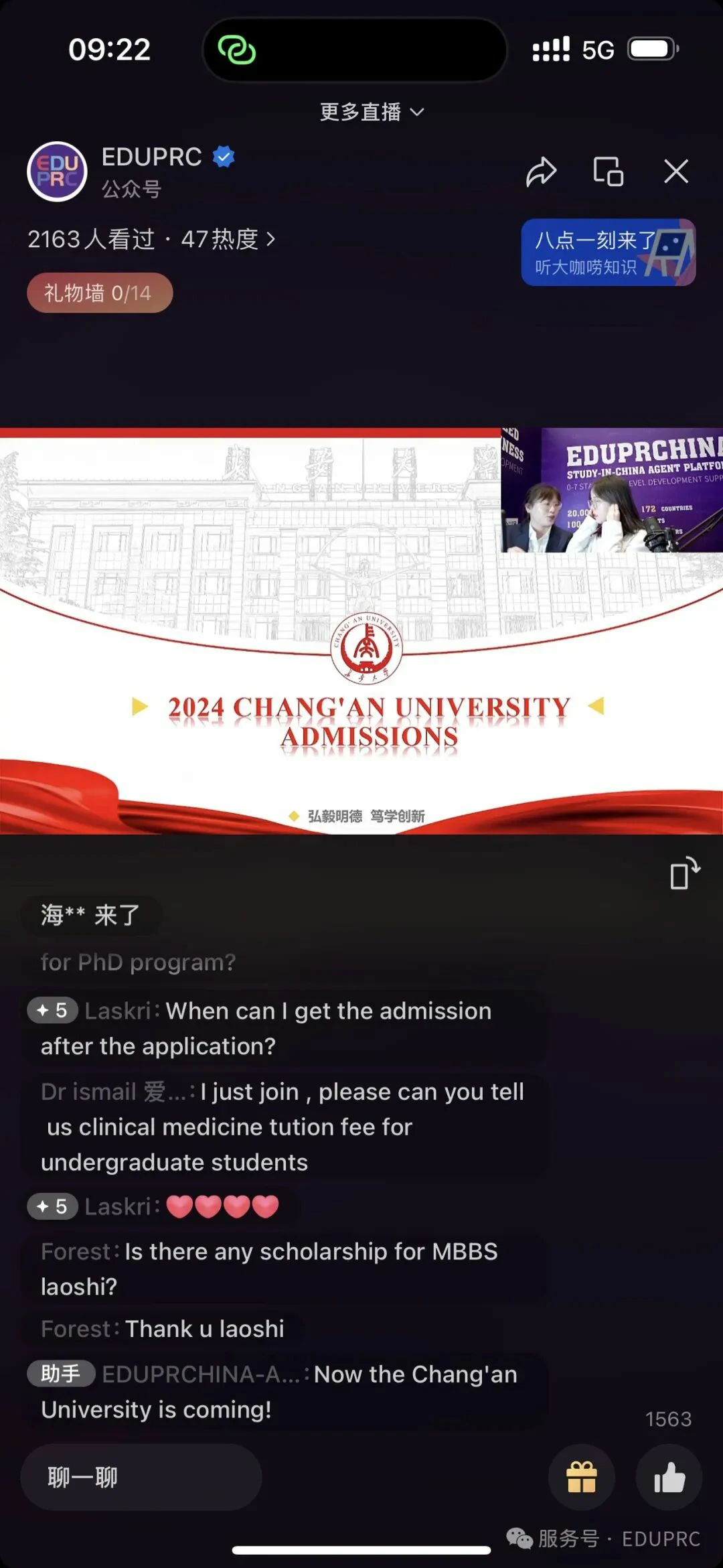This screenshot has width=723, height=1568.
Task: Open the EDUPRC channel profile
Action: tap(58, 171)
